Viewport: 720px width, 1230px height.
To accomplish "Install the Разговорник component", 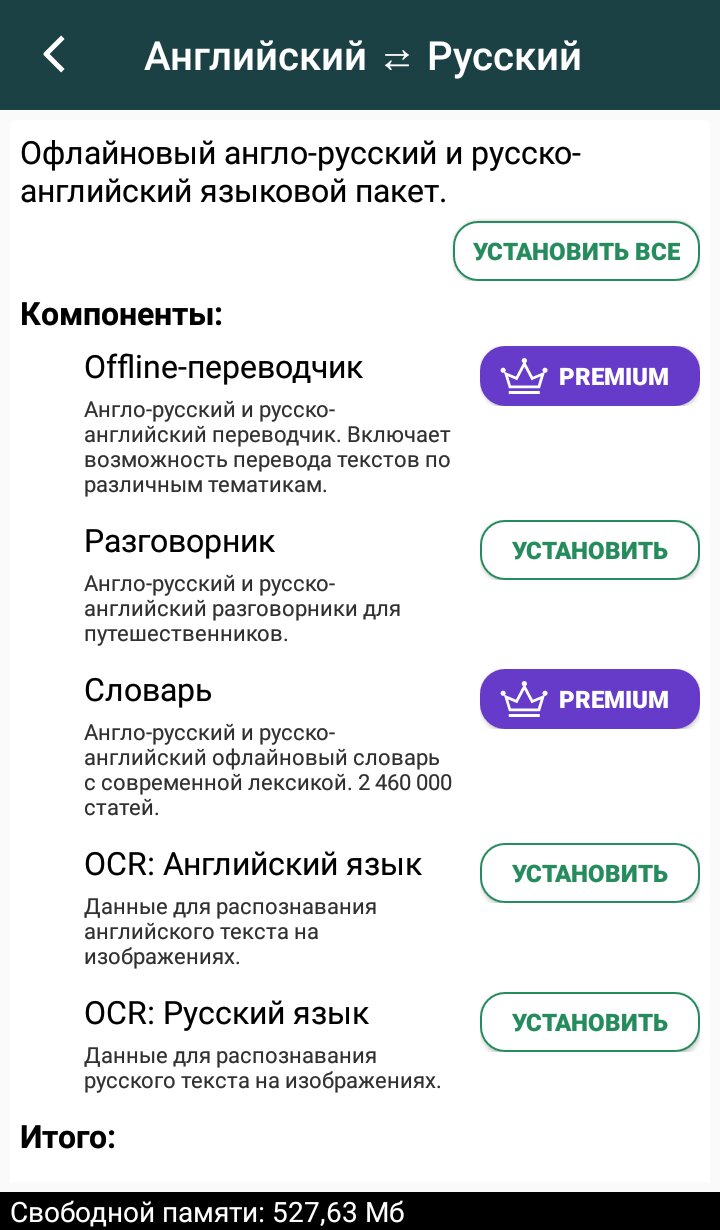I will pyautogui.click(x=590, y=550).
